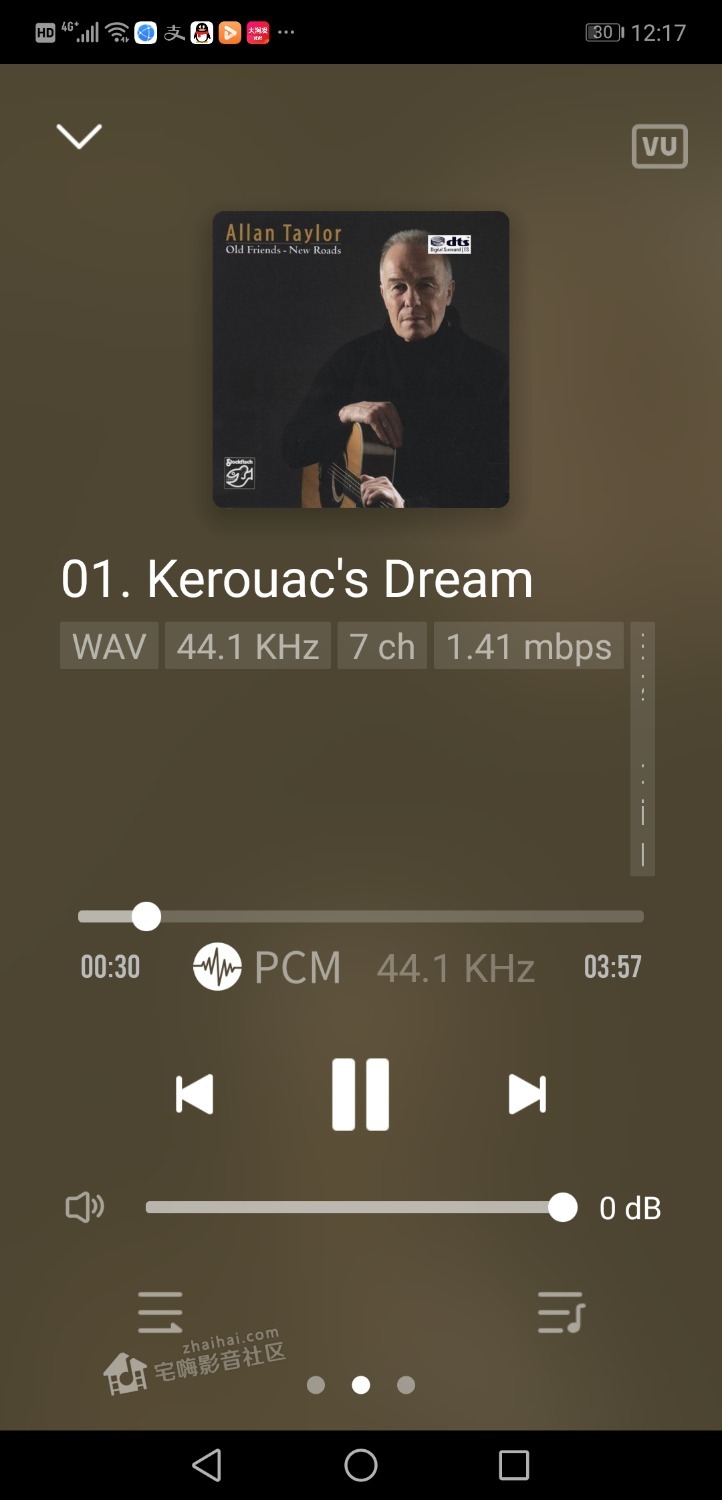Viewport: 722px width, 1500px height.
Task: Open the VU meter view
Action: pyautogui.click(x=659, y=147)
